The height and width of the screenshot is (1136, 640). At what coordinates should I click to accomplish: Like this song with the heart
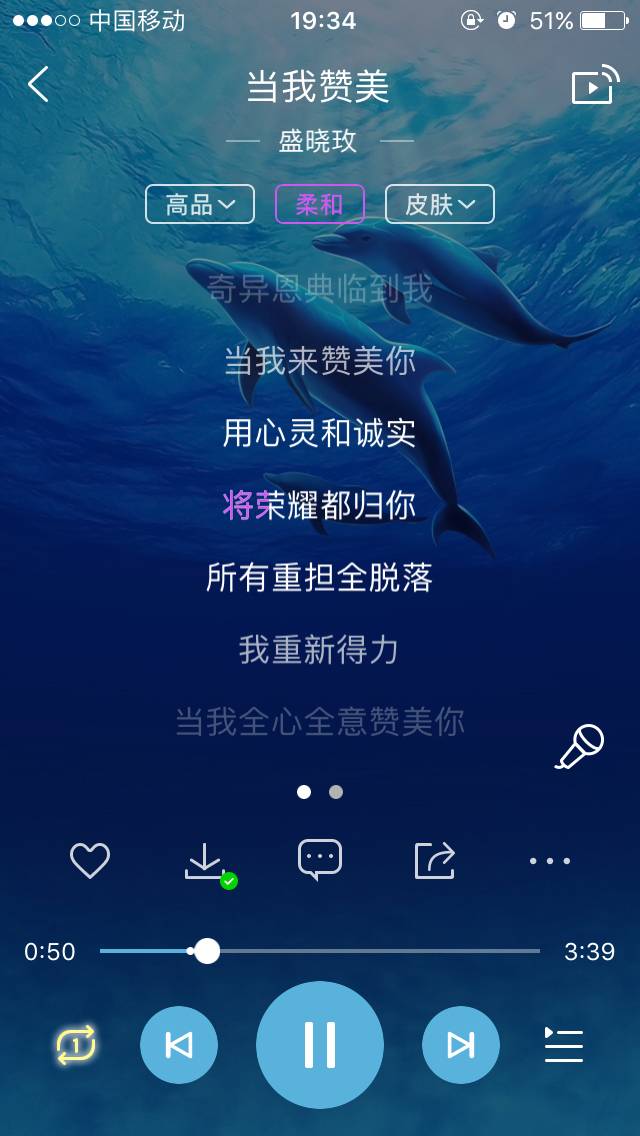coord(90,860)
